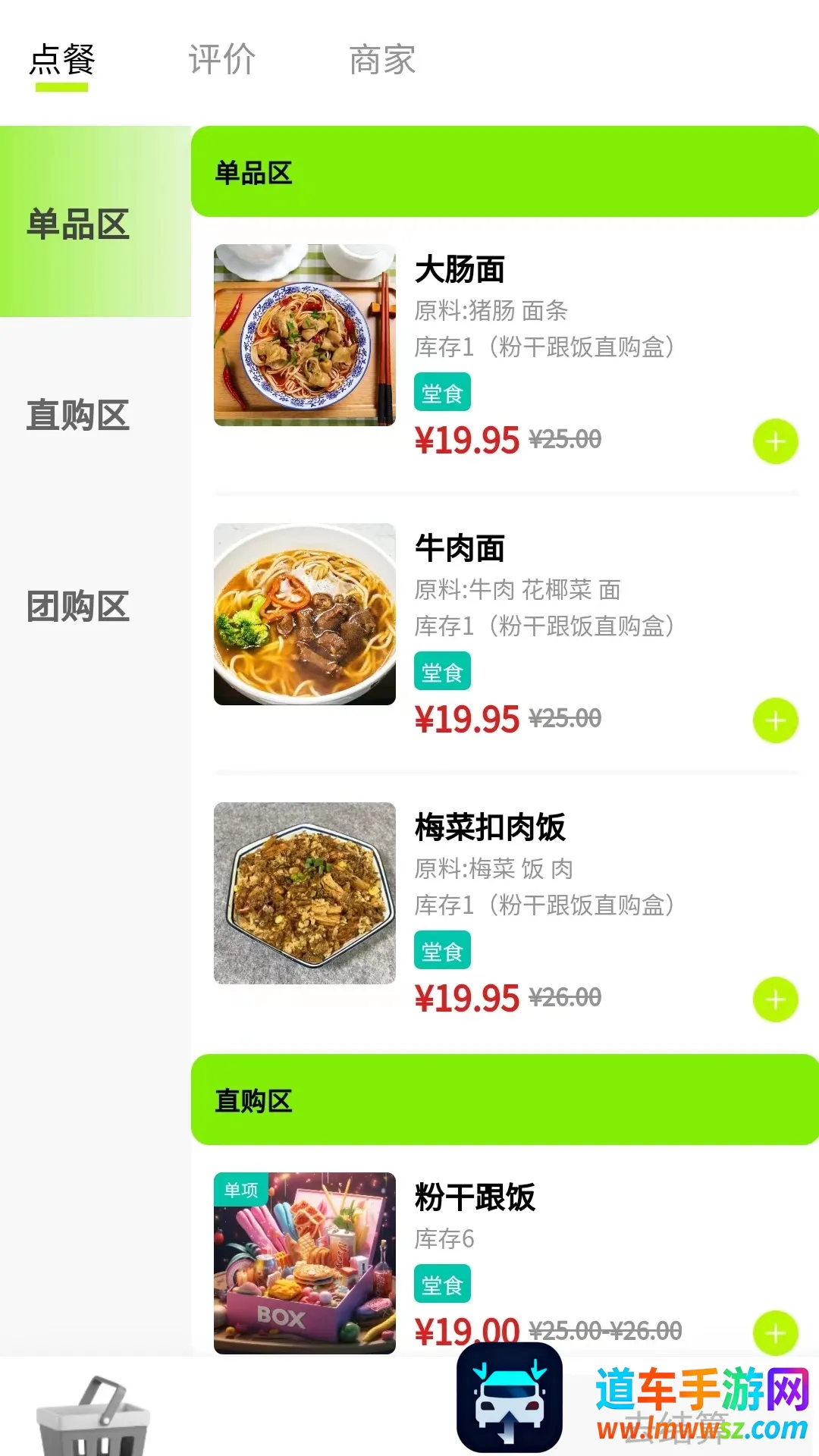Switch to the 评价 tab

coord(222,60)
